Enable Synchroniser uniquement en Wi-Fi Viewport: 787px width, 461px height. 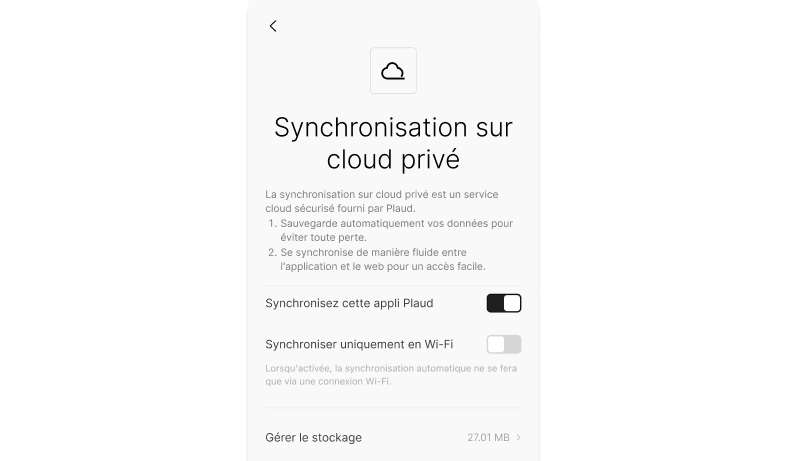pyautogui.click(x=503, y=344)
